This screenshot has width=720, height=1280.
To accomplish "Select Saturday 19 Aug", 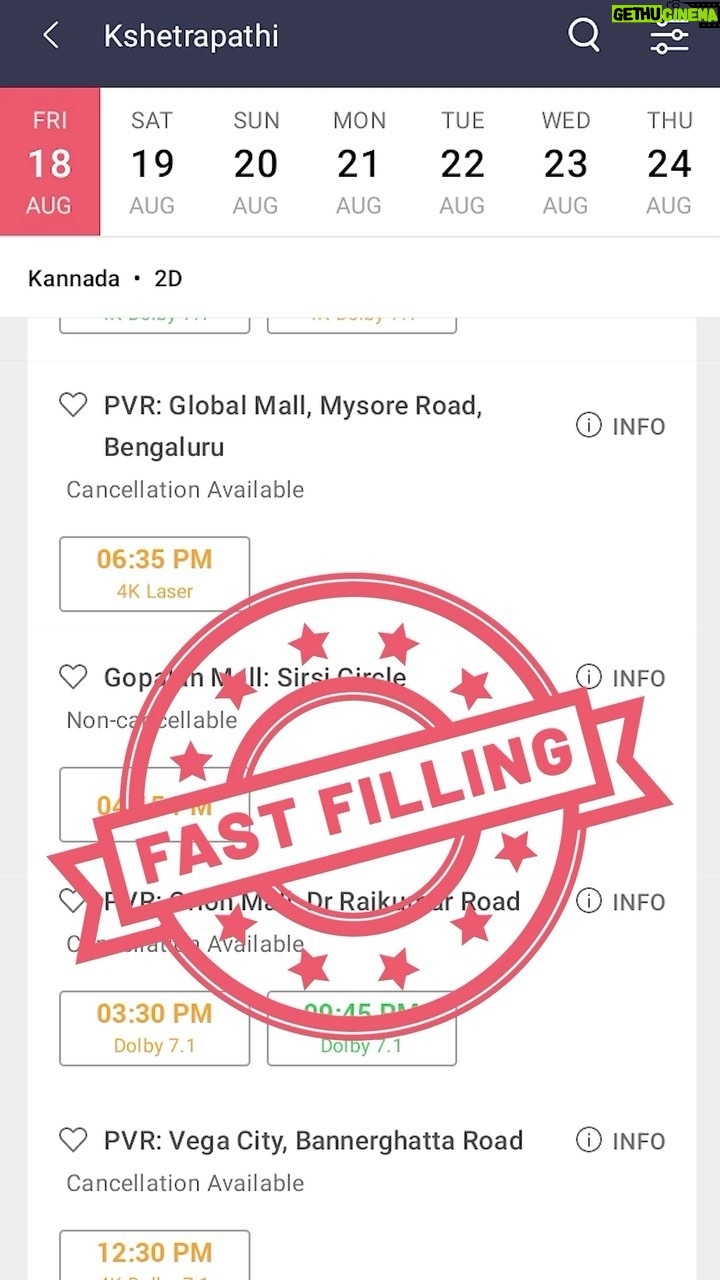I will (x=152, y=162).
